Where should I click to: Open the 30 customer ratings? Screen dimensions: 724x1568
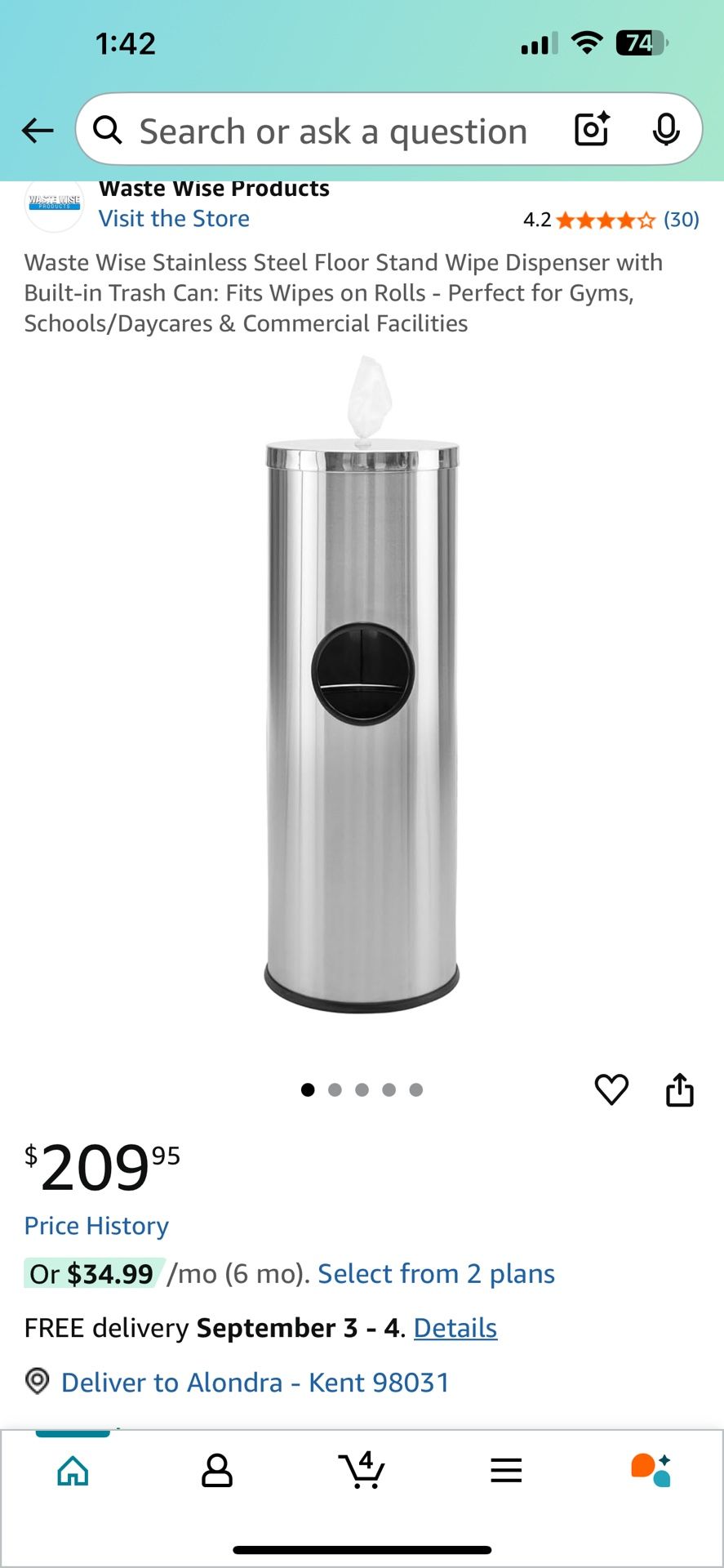681,220
